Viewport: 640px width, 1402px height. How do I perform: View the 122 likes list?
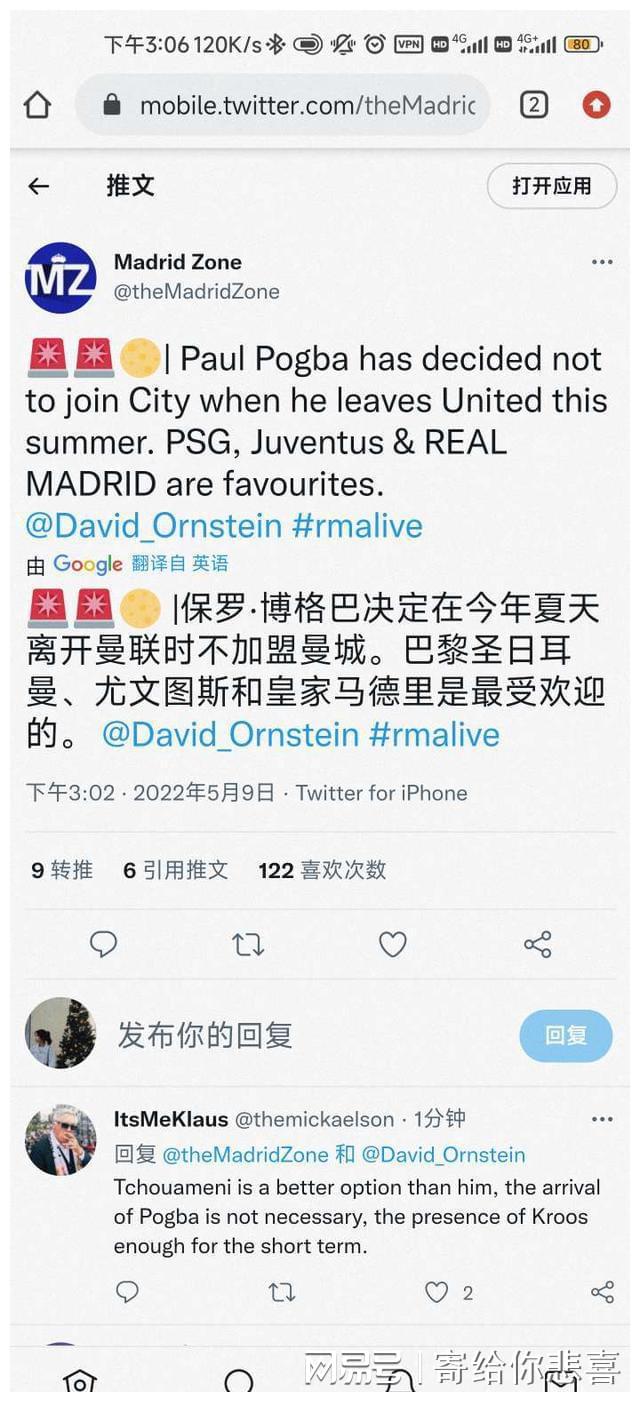point(321,870)
